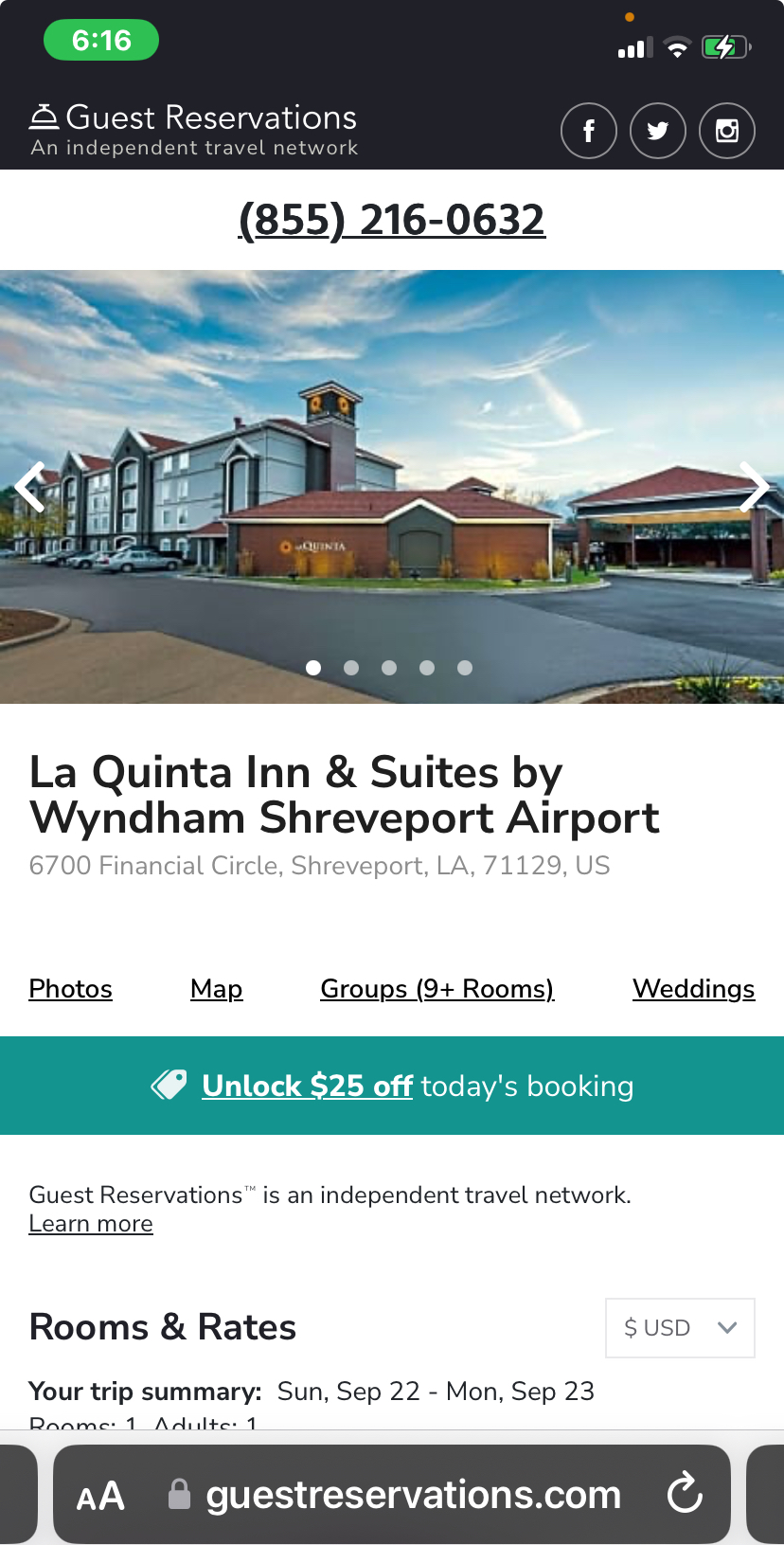Select the fifth carousel dot
Screen dimensions: 784x1545
click(465, 668)
